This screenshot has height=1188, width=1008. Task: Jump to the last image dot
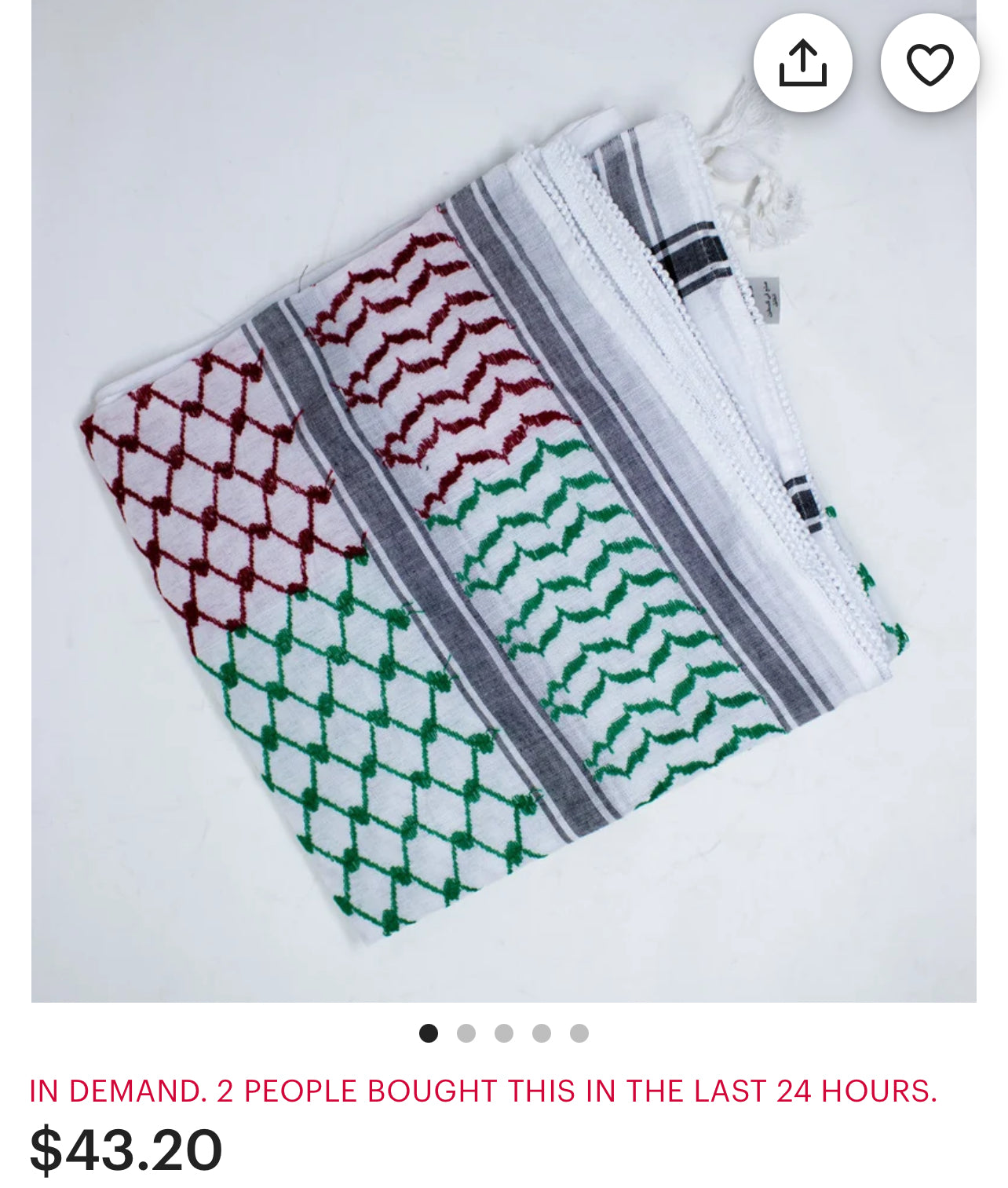pos(579,1033)
